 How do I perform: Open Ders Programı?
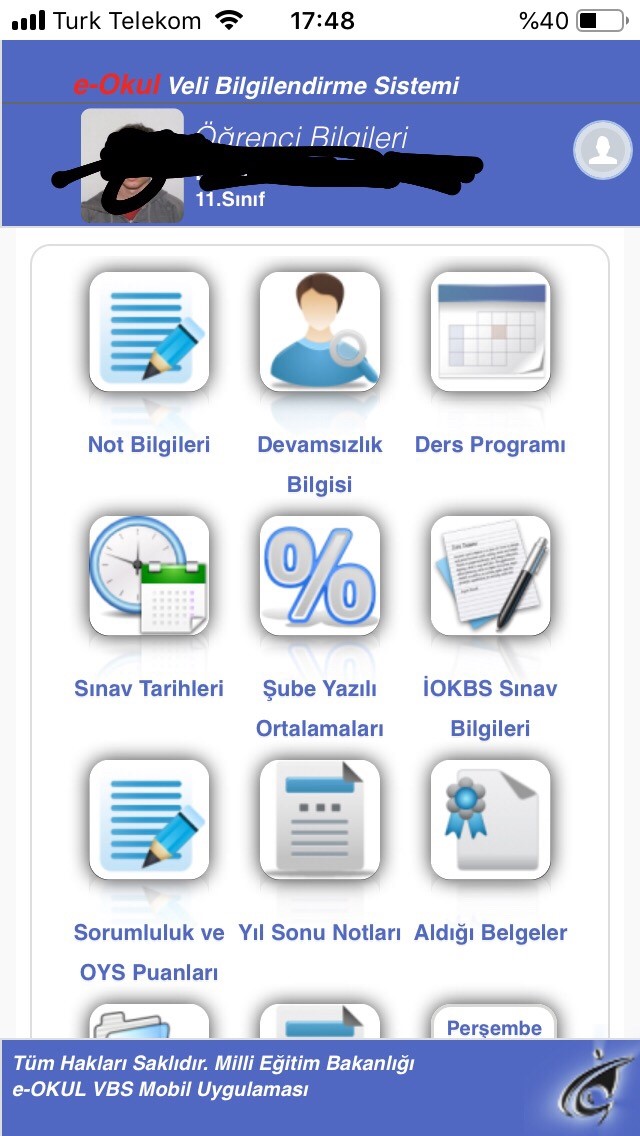click(x=490, y=331)
